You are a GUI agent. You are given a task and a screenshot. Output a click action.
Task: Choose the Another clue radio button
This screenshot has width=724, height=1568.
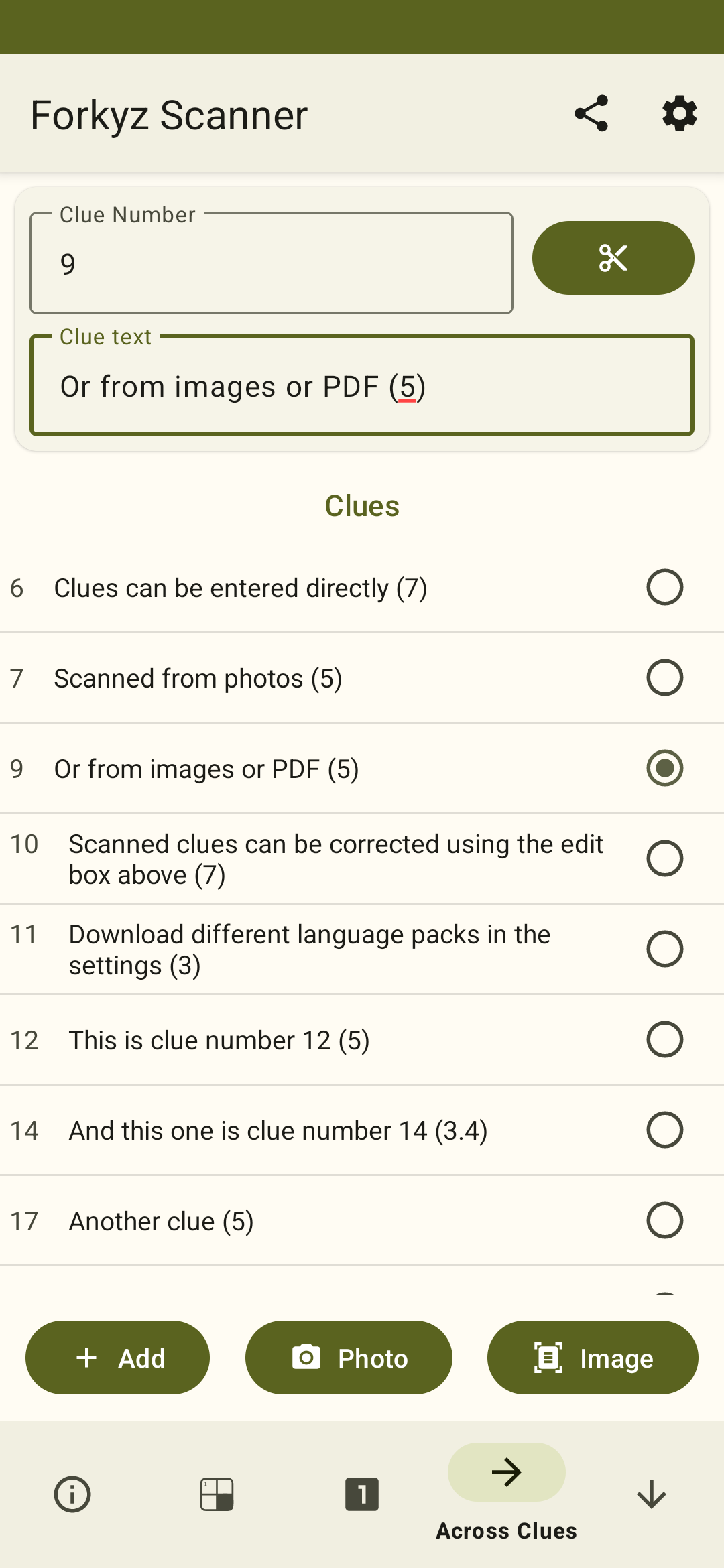(664, 1221)
